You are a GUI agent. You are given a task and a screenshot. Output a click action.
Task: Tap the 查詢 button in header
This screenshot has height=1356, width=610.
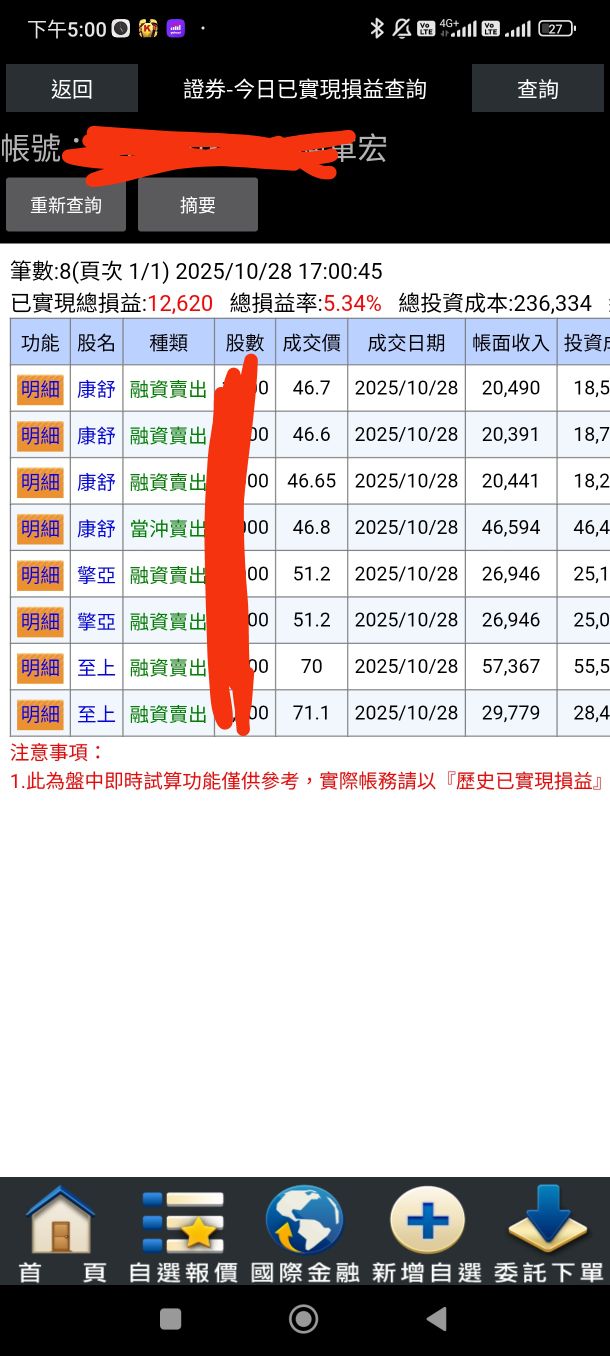click(538, 89)
